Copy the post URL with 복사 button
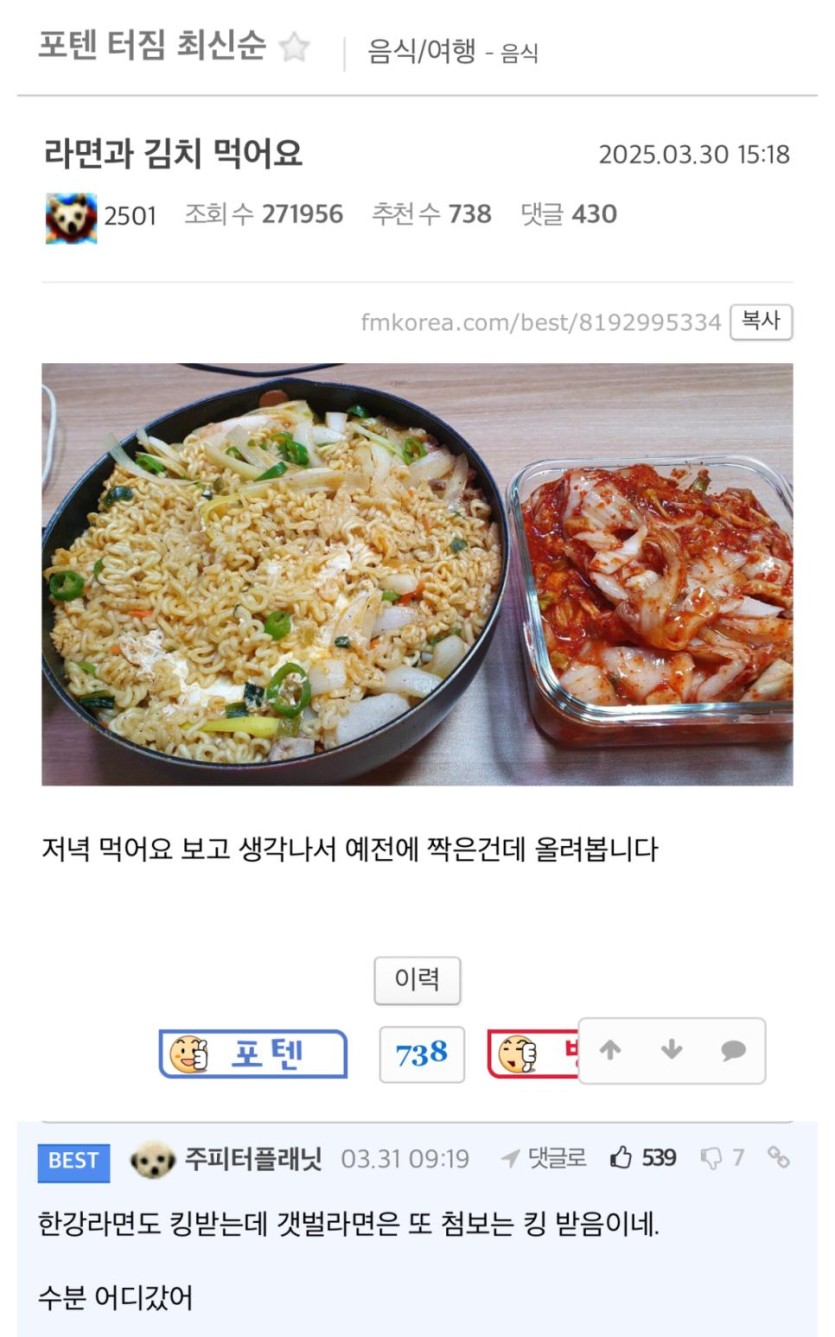This screenshot has height=1337, width=835. 761,322
